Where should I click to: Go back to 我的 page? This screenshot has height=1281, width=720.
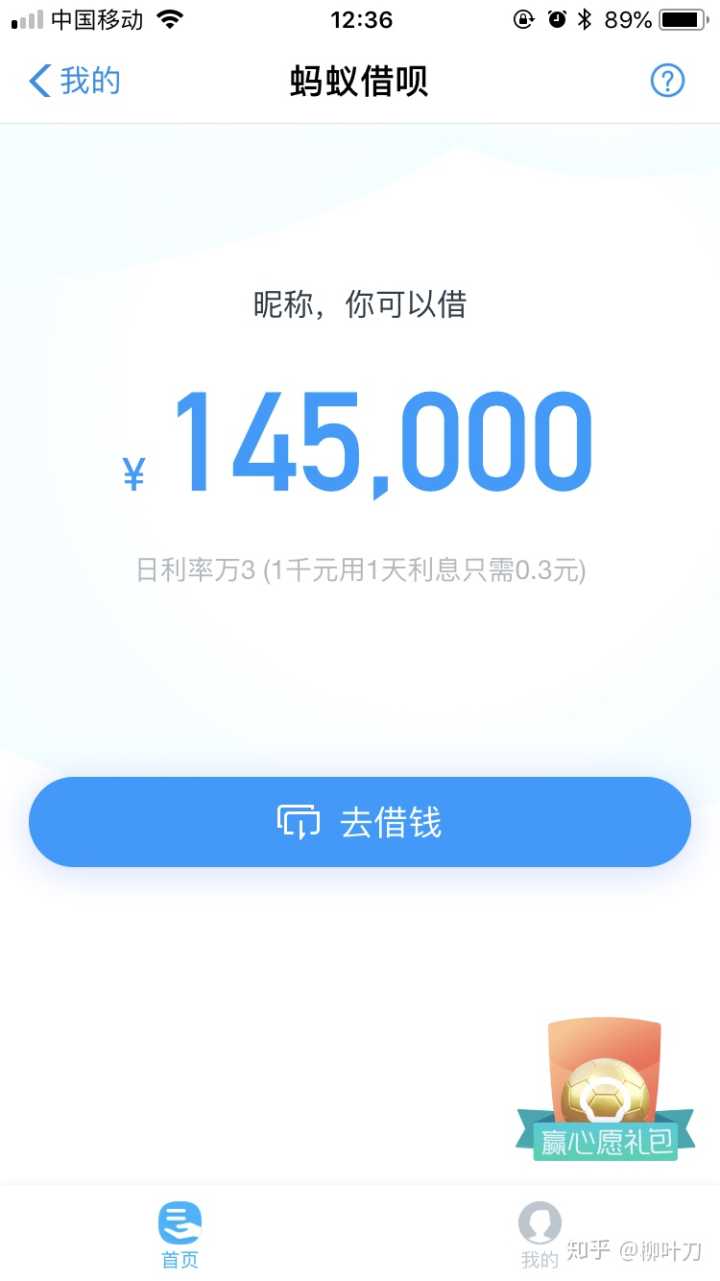(74, 81)
